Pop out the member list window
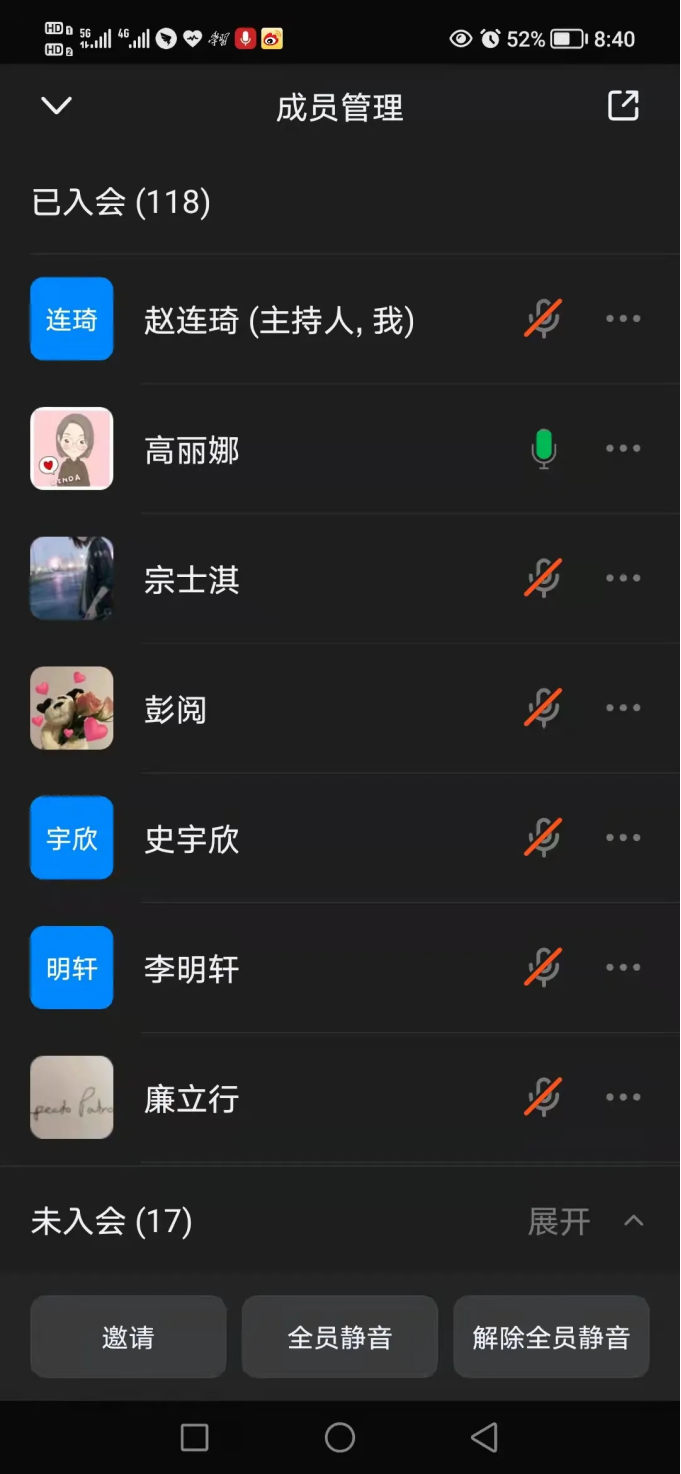Screen dimensions: 681x1474 coord(623,106)
